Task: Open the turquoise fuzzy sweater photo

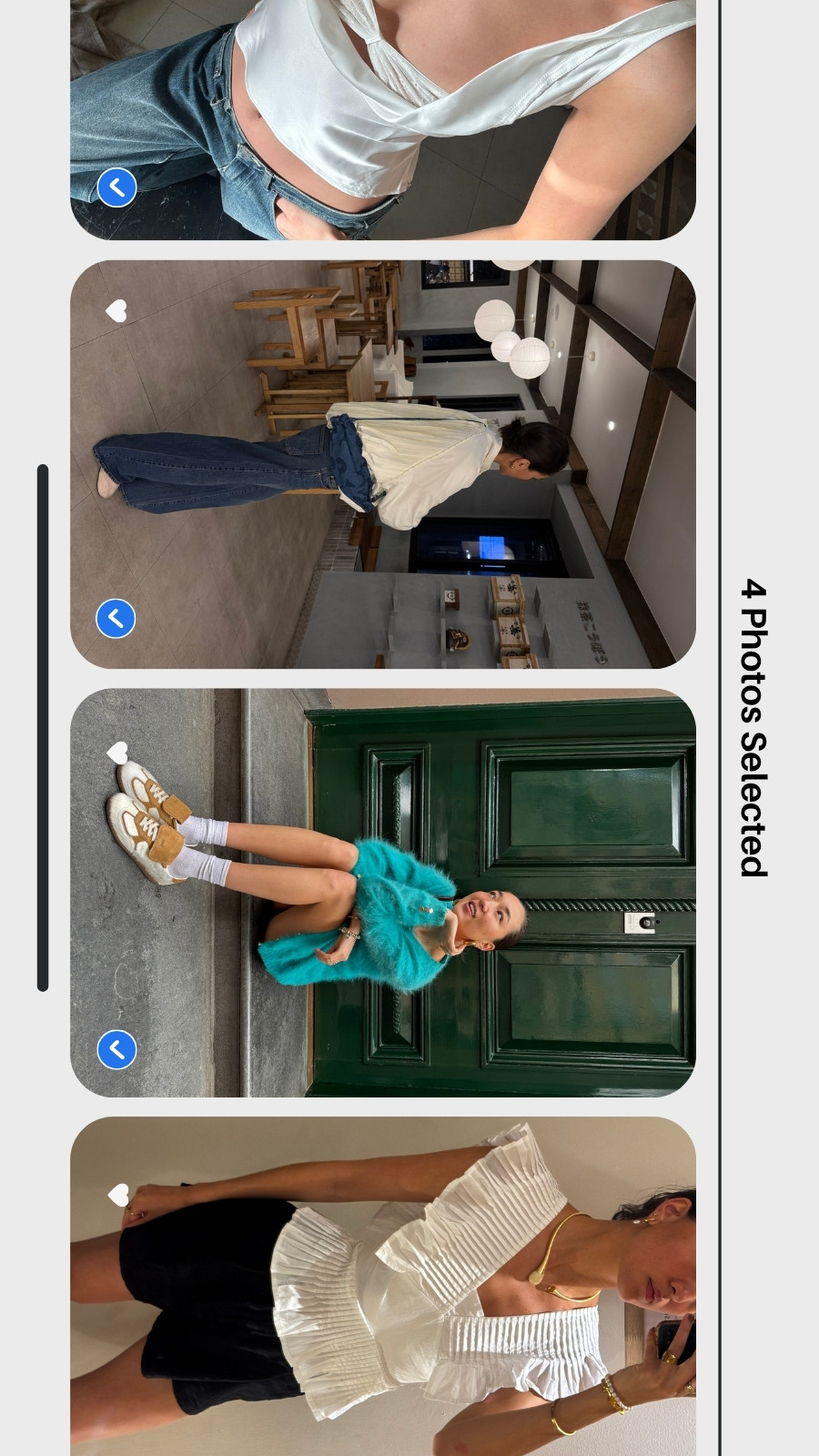Action: 383,893
